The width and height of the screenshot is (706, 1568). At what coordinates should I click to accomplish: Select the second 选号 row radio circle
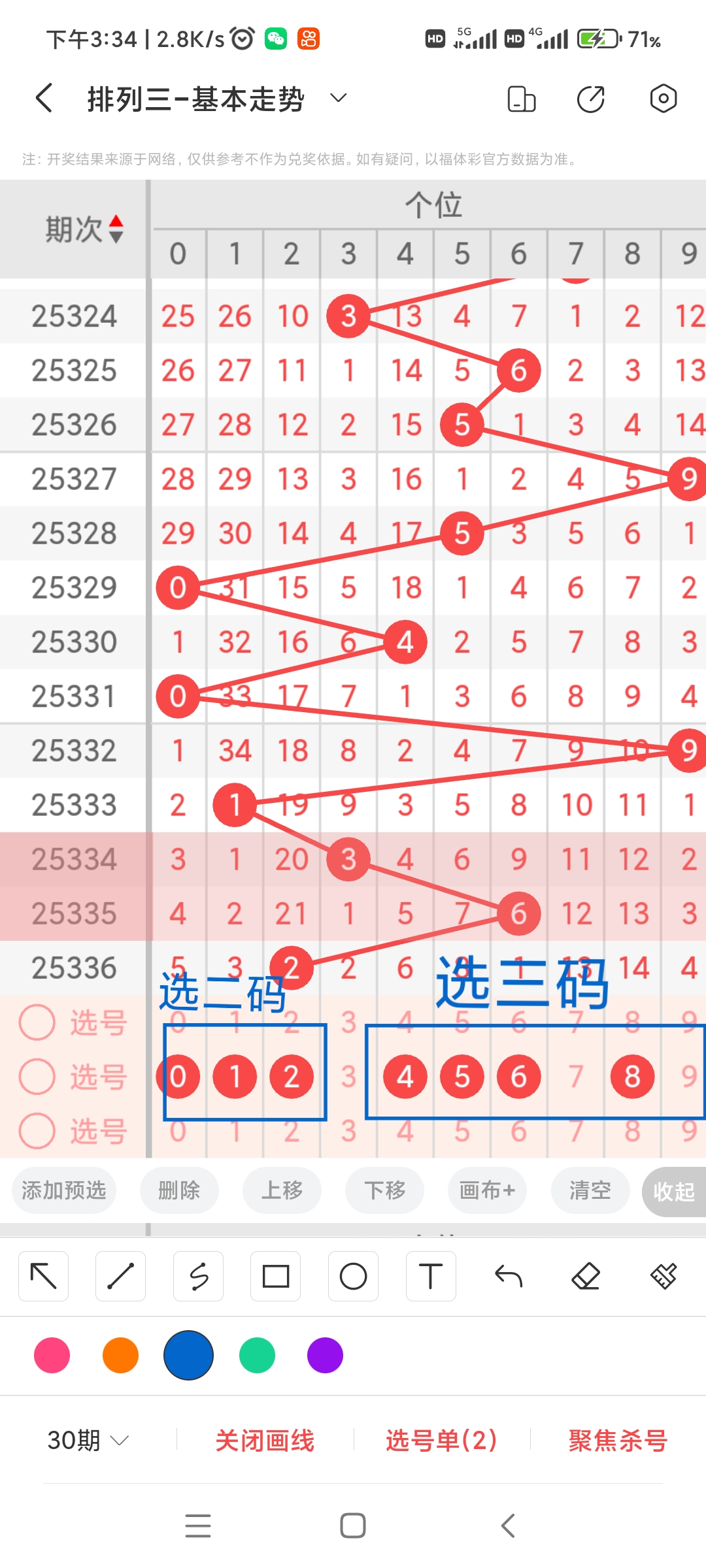point(37,1077)
